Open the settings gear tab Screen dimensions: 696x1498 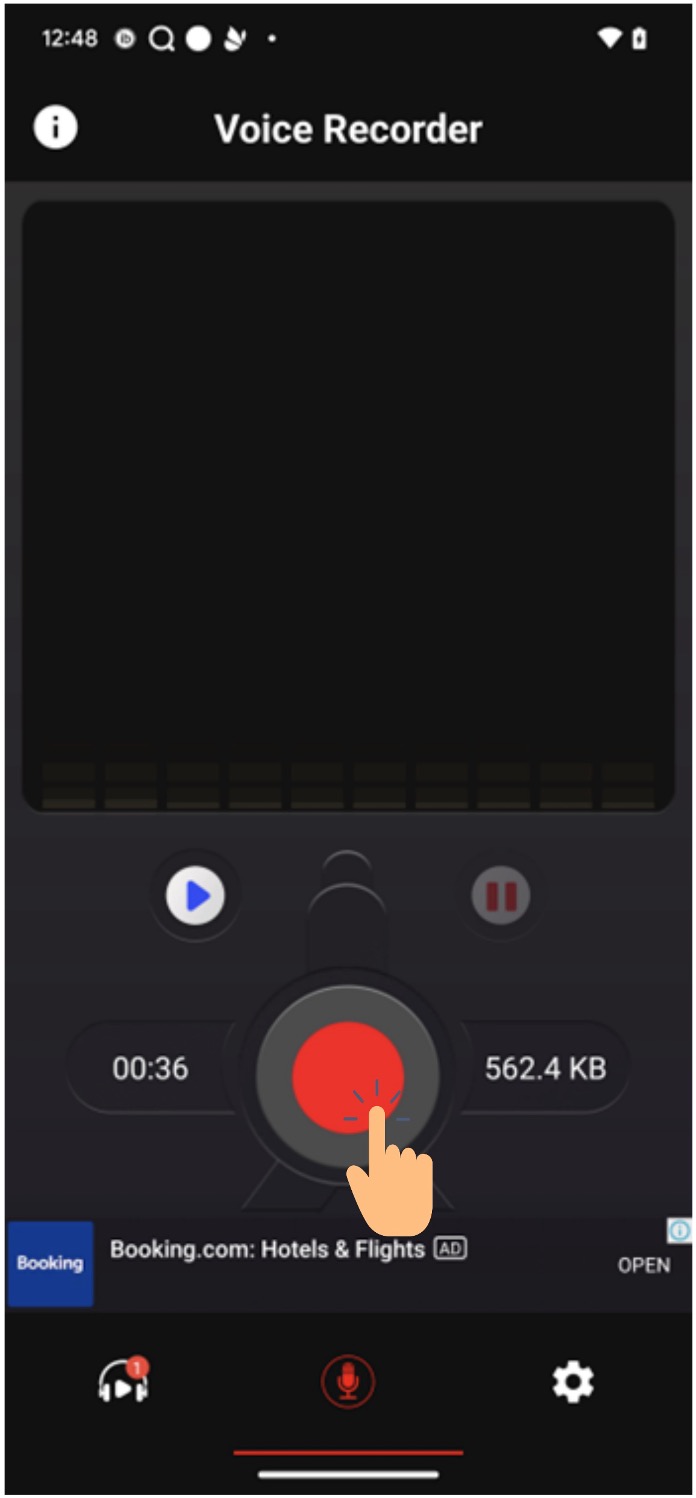[x=573, y=1382]
